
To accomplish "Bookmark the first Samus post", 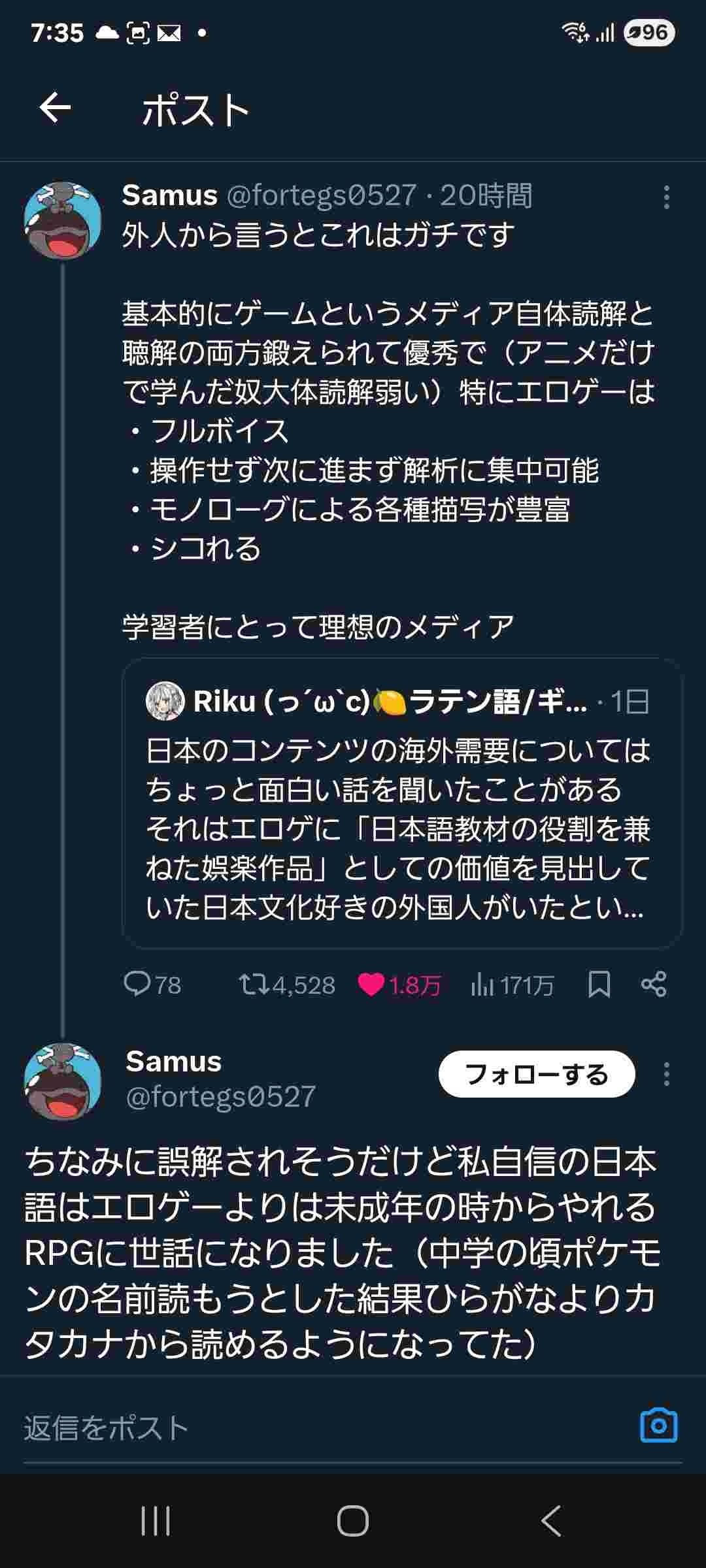I will [x=599, y=984].
